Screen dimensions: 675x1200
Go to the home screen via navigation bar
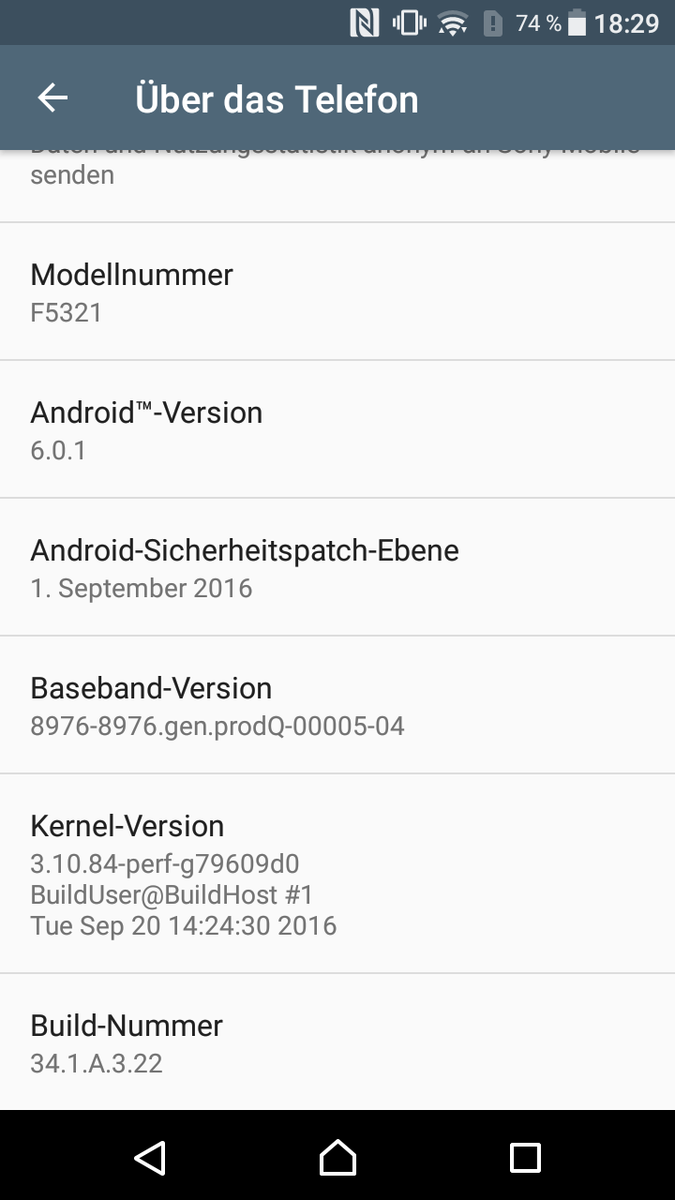coord(338,1157)
